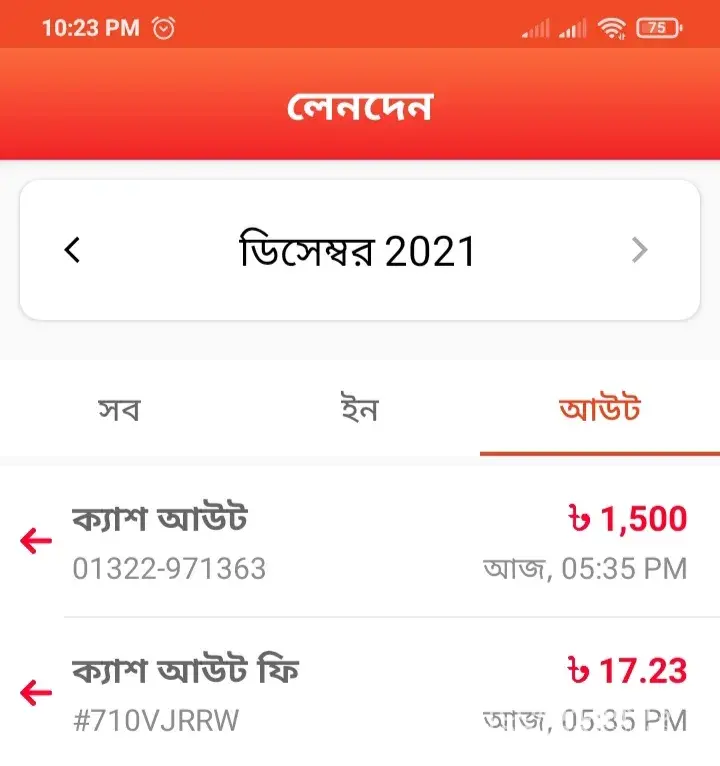720x766 pixels.
Task: Open the ক্যাশ আউট ফি ৳17.23 transaction
Action: [x=360, y=693]
